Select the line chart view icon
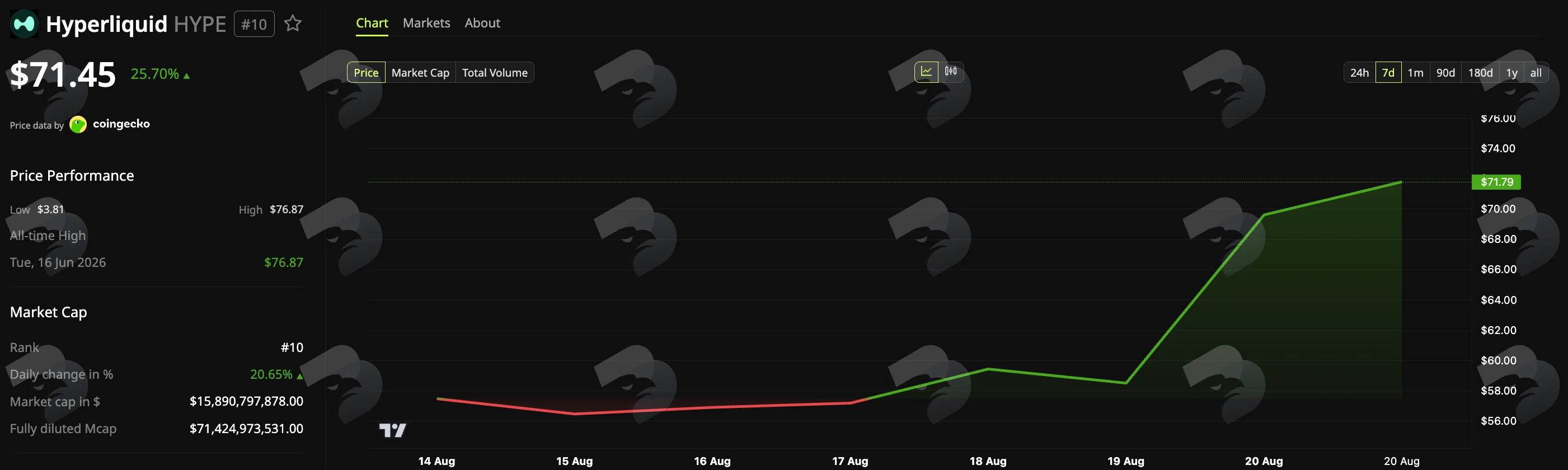The image size is (1568, 470). pos(926,71)
